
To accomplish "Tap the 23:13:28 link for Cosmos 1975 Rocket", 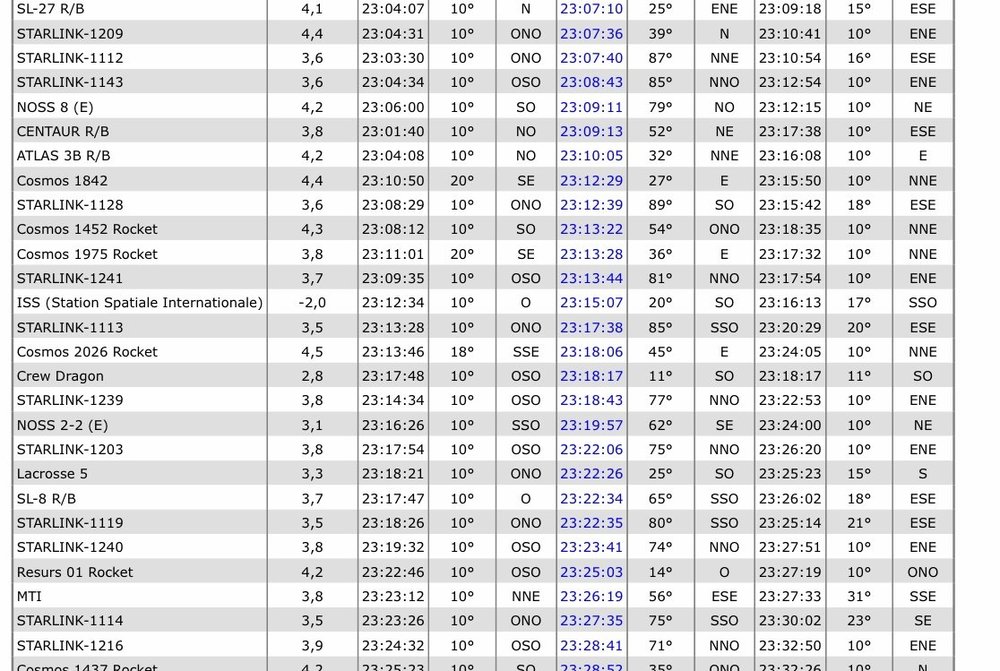I will (x=591, y=254).
